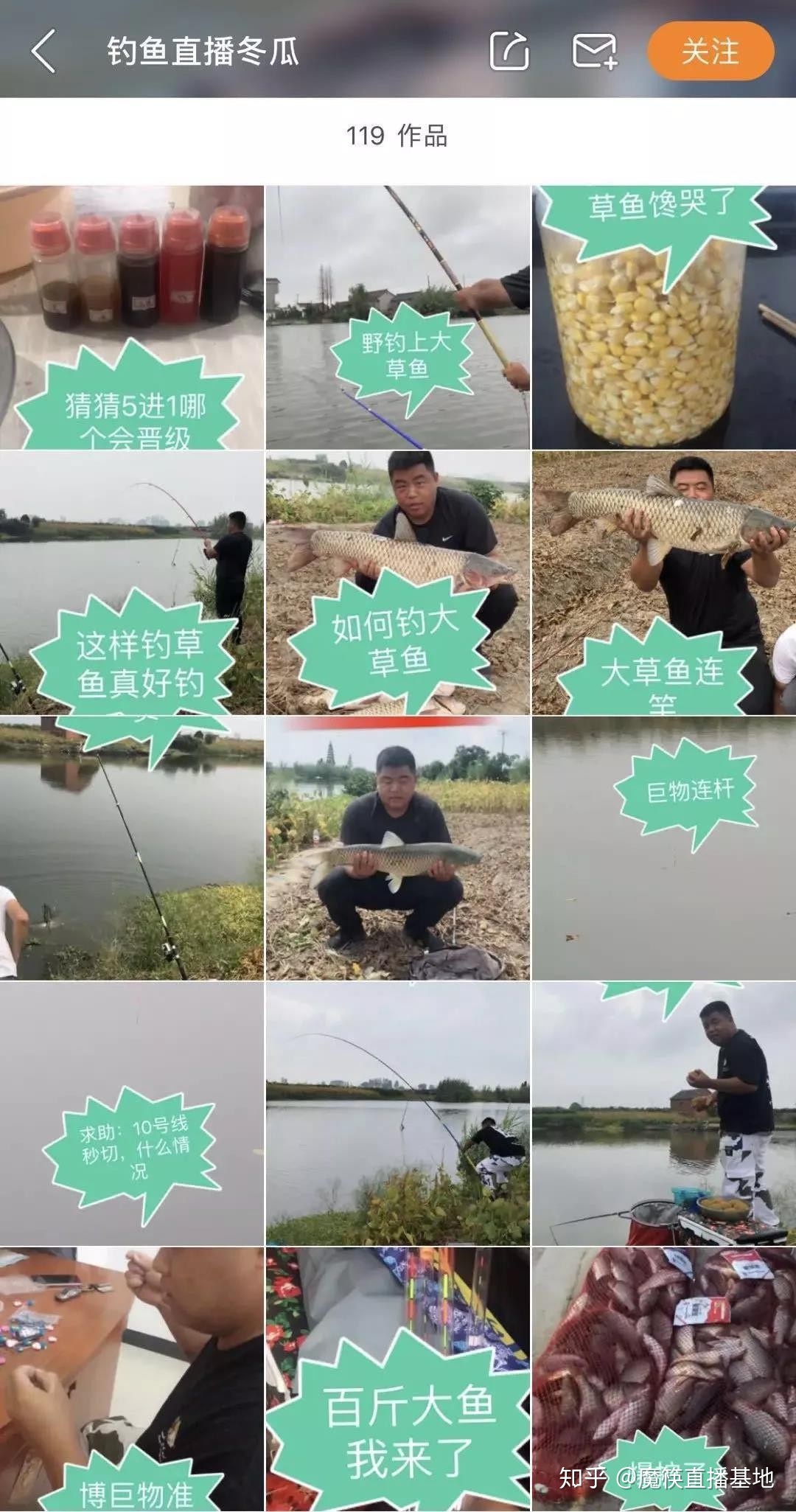The width and height of the screenshot is (796, 1512).
Task: Share this profile via share icon
Action: point(509,52)
